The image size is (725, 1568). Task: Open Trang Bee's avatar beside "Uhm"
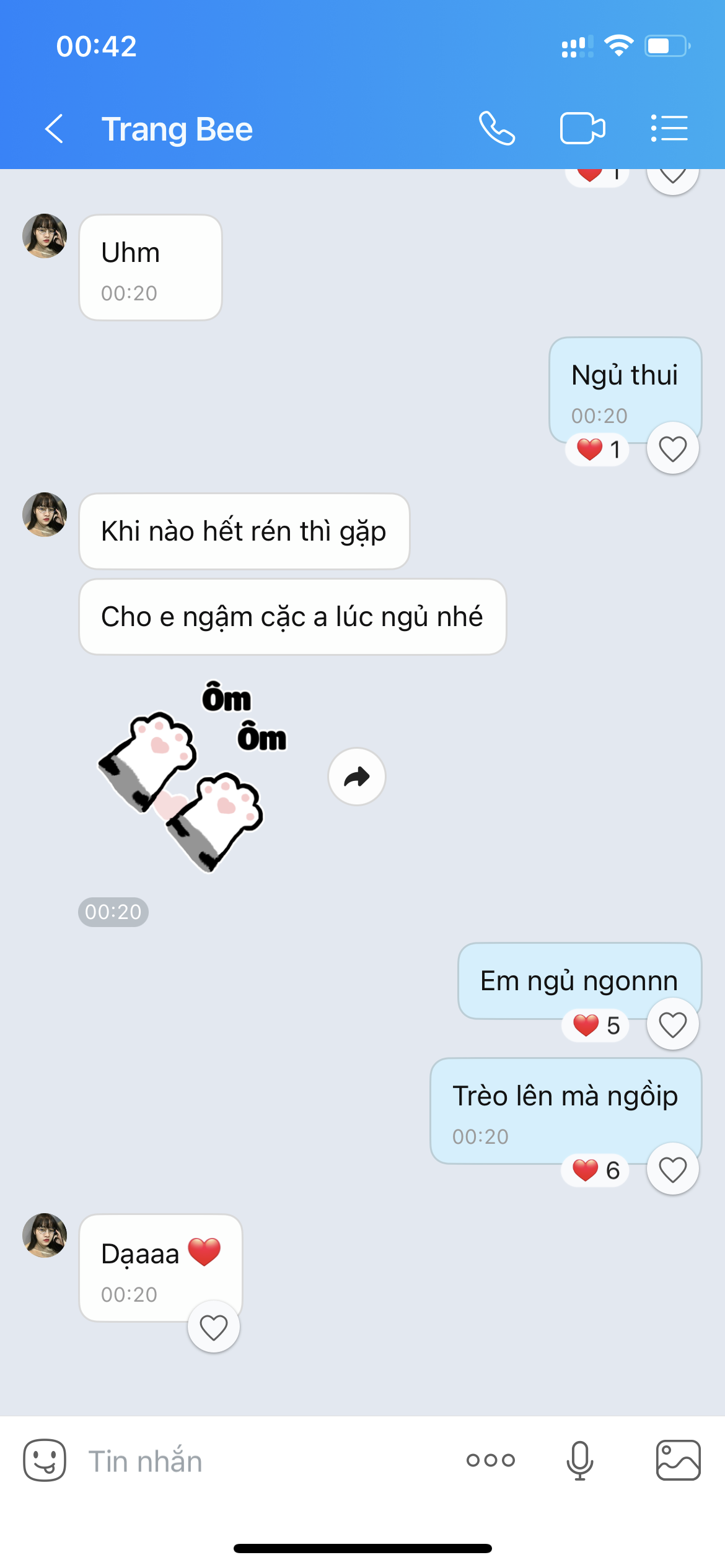[x=45, y=236]
